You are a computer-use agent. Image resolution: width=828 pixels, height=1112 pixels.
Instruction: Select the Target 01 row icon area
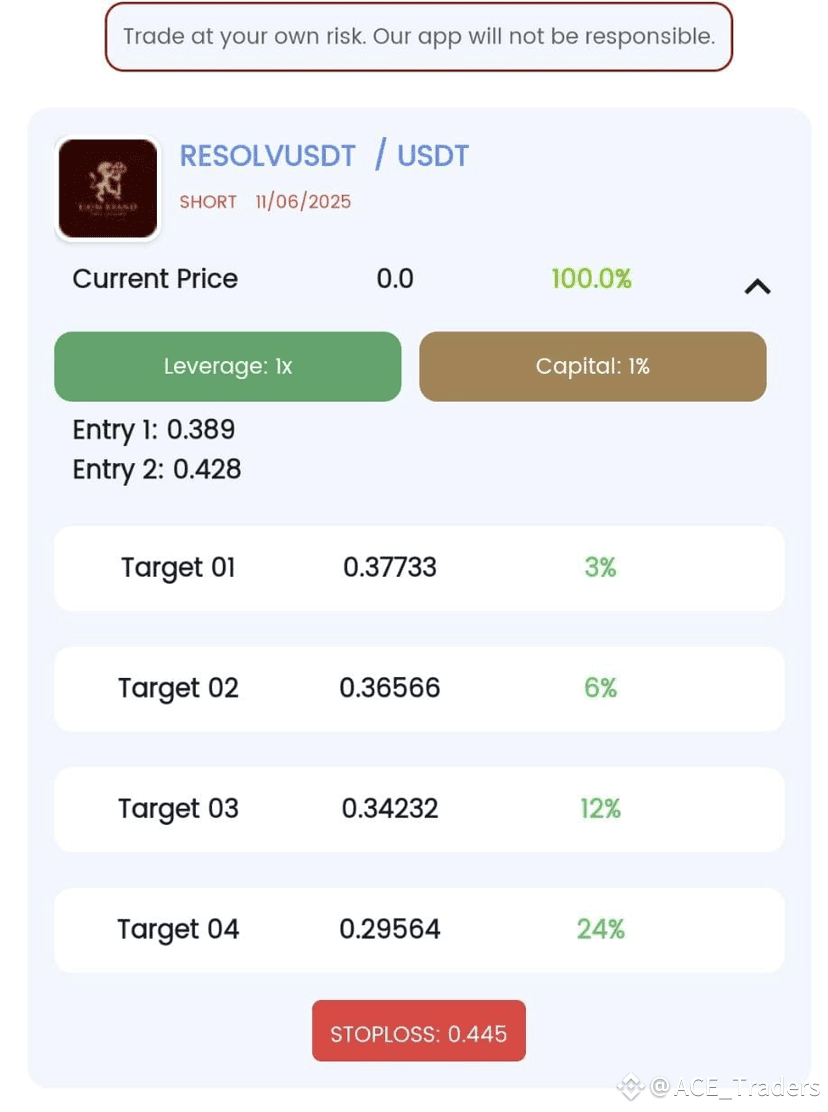(178, 568)
